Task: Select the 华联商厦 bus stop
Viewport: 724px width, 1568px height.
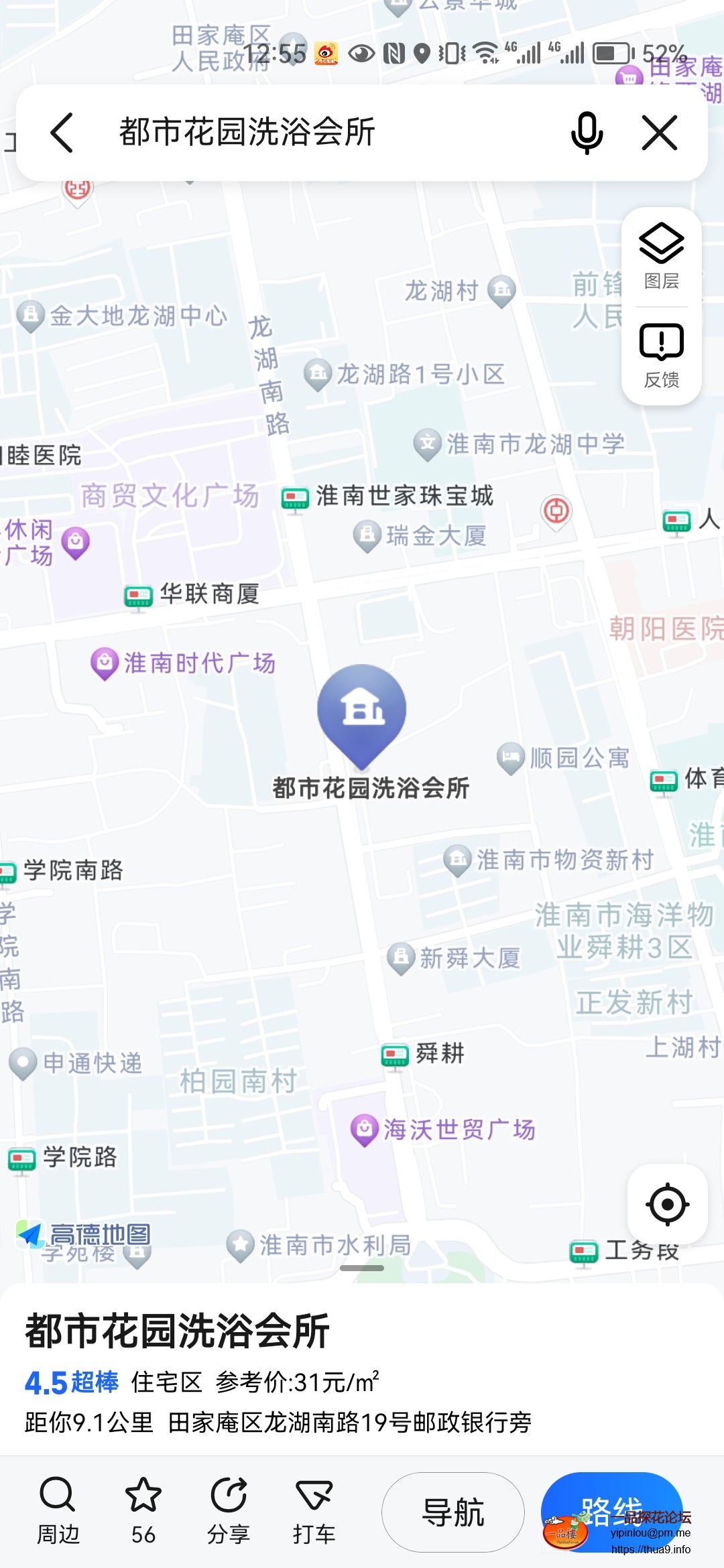Action: pos(139,595)
